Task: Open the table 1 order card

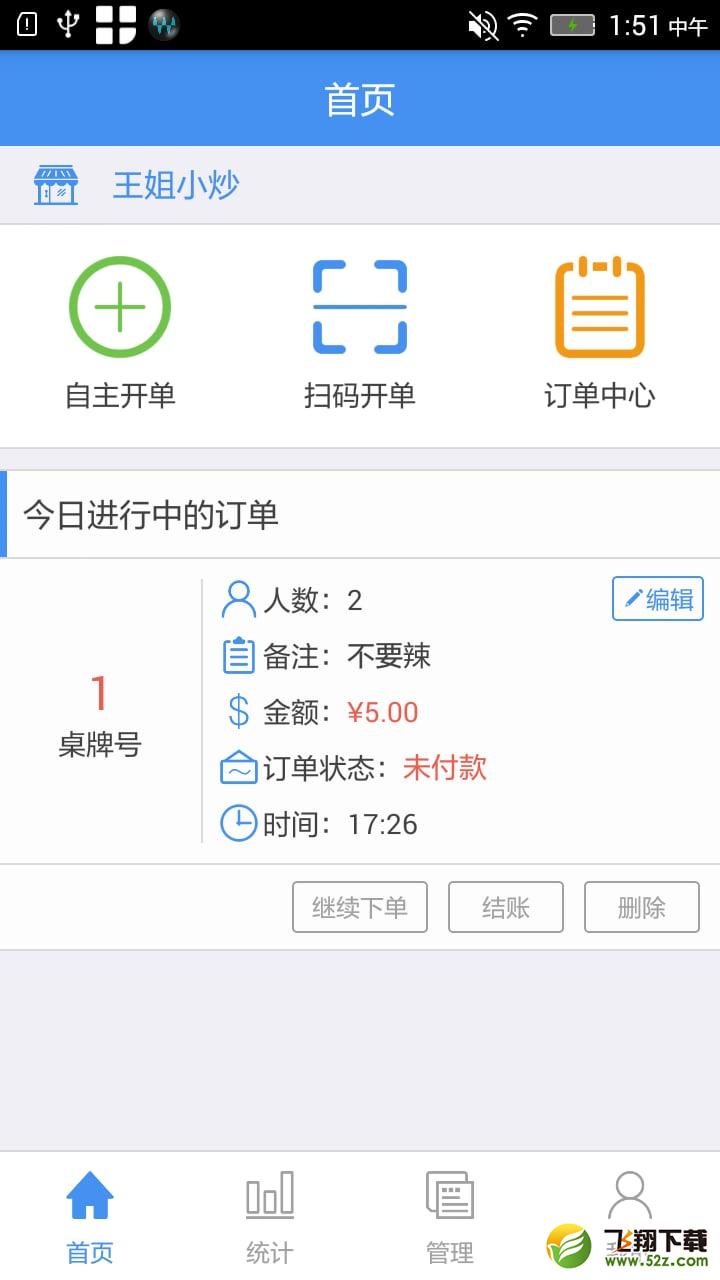Action: [x=360, y=711]
